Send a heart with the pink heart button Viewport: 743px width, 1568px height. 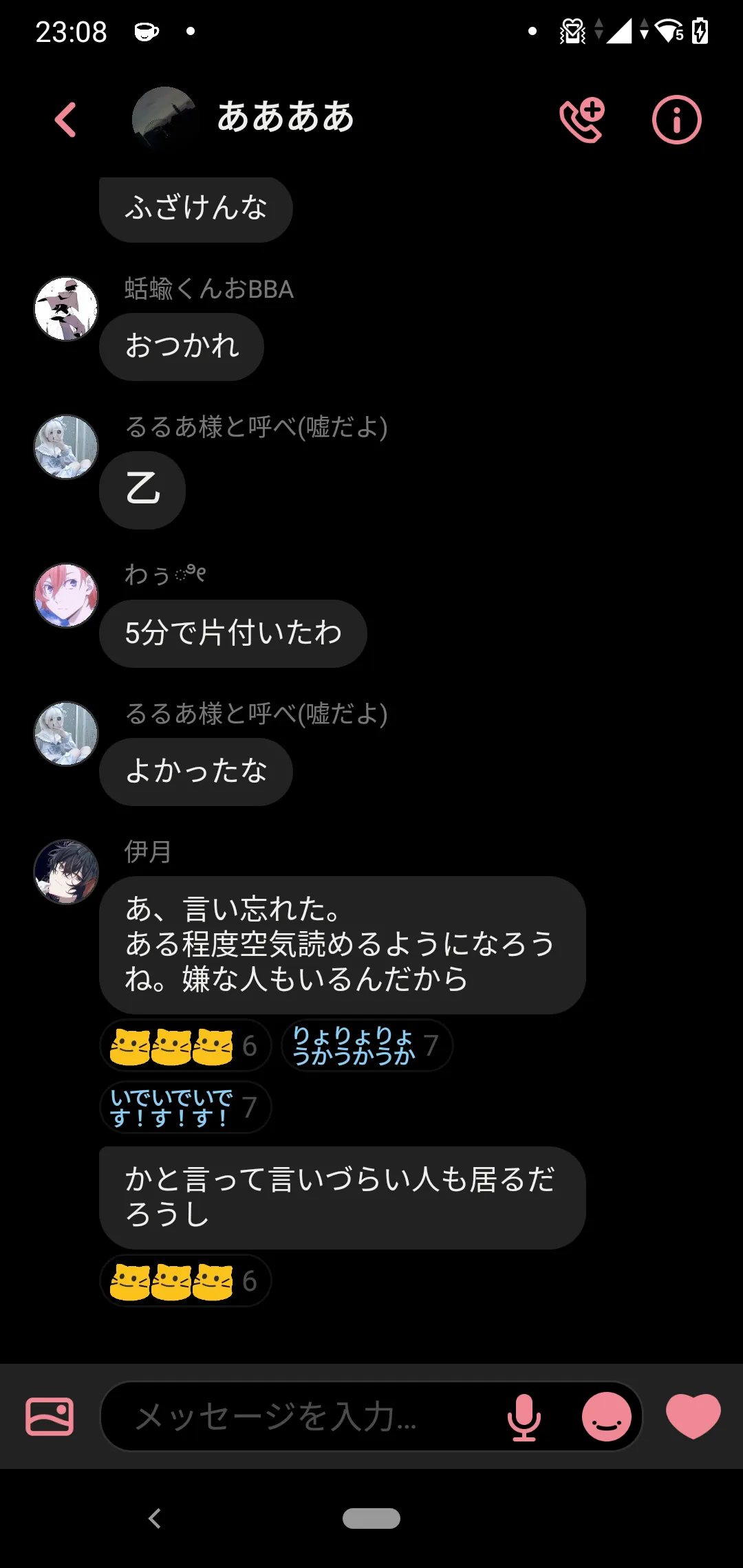coord(693,1416)
